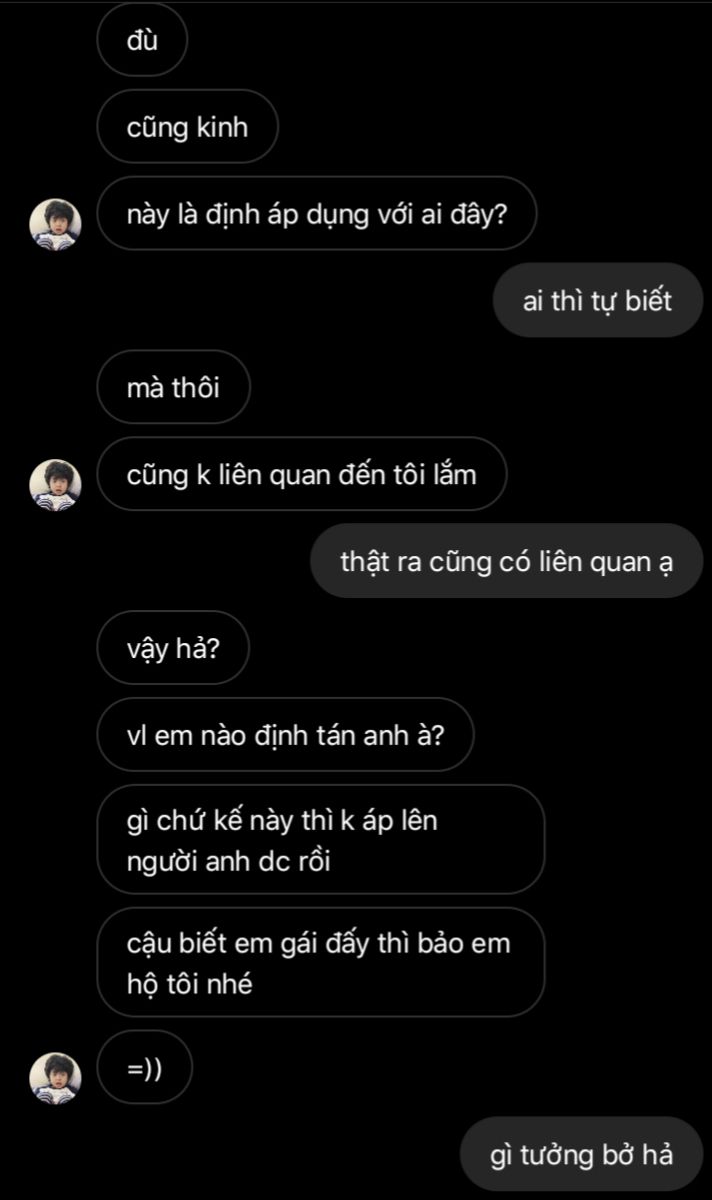Open sender's avatar beside "này là định áp dụng" message
The width and height of the screenshot is (712, 1200).
pyautogui.click(x=56, y=224)
